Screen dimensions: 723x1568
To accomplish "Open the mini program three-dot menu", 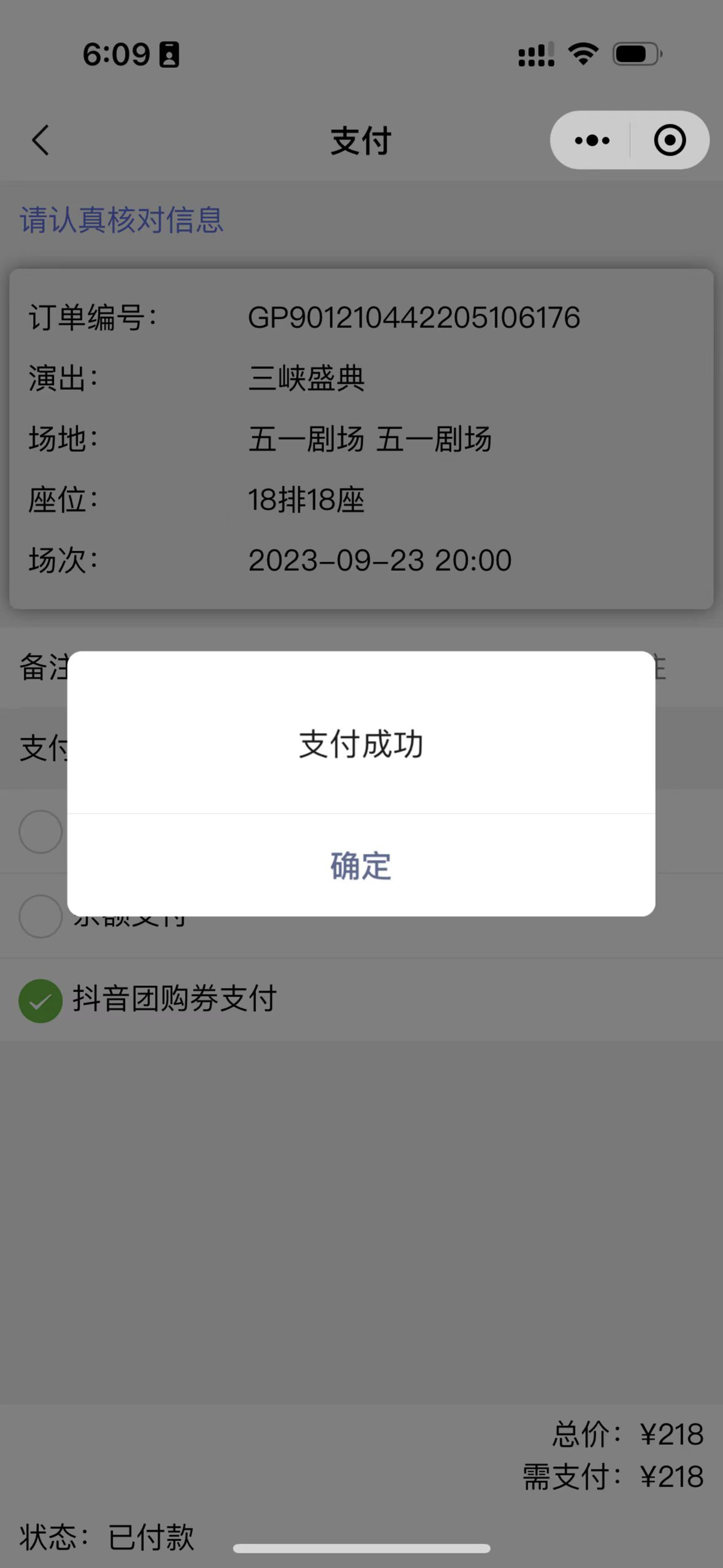I will point(591,140).
